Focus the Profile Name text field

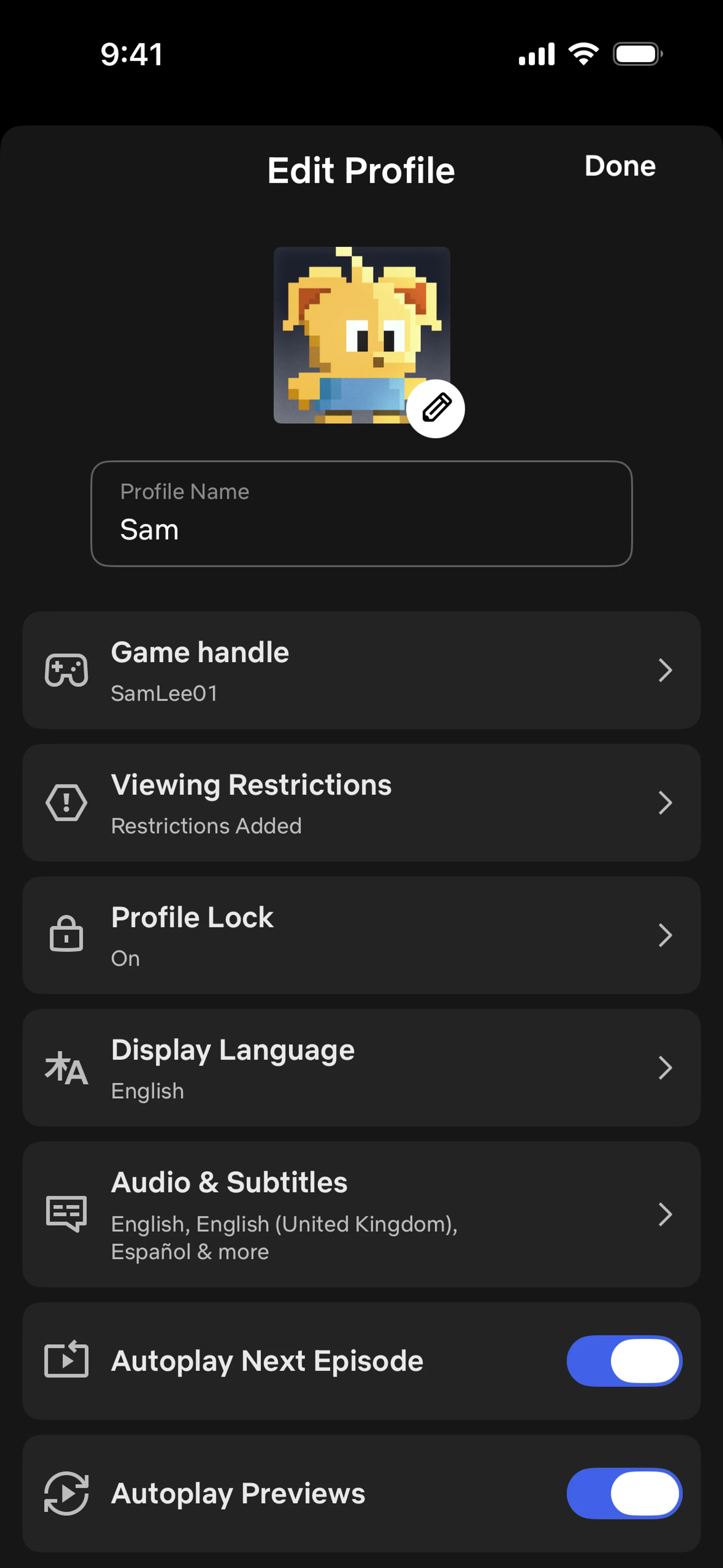[361, 514]
